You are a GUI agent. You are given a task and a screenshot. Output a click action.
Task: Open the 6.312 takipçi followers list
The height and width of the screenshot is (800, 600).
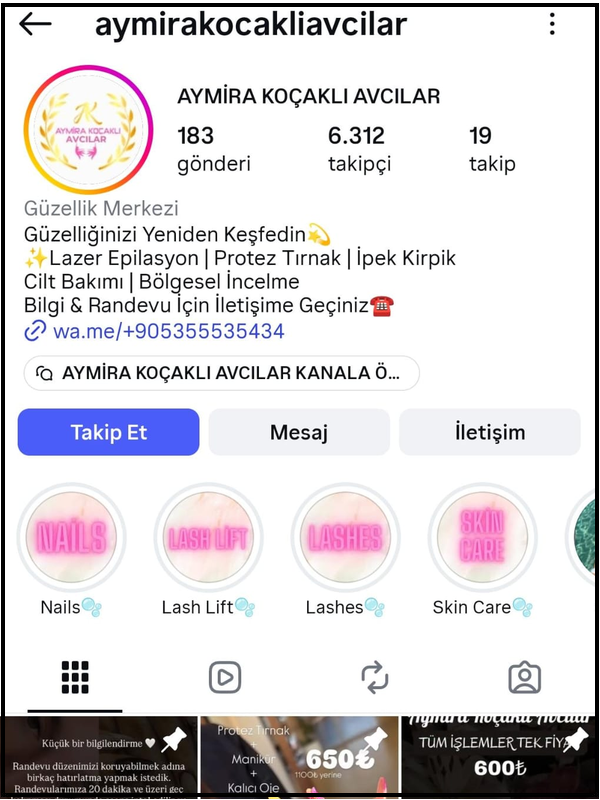click(360, 149)
